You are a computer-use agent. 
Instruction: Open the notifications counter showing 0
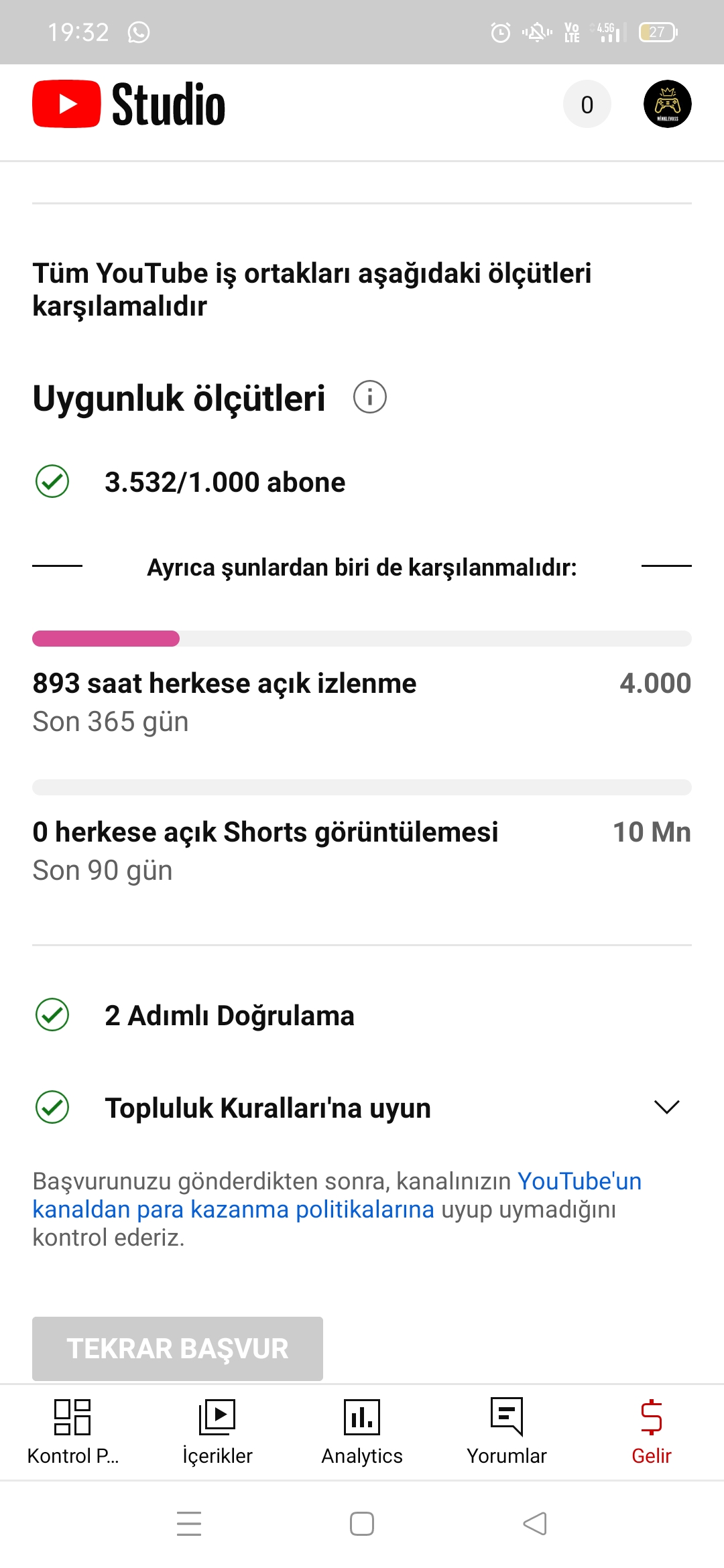(587, 104)
